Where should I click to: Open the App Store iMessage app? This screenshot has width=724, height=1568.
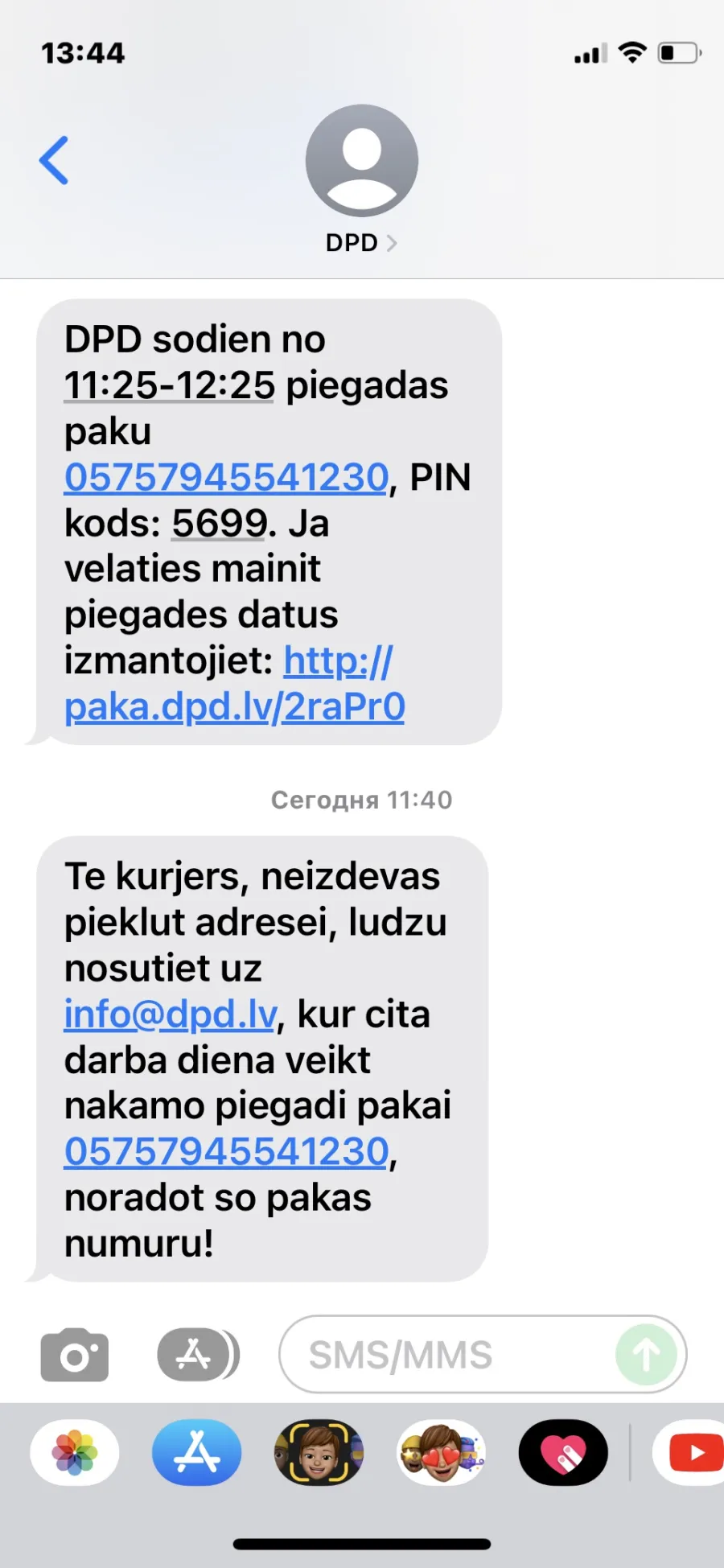(x=197, y=1453)
